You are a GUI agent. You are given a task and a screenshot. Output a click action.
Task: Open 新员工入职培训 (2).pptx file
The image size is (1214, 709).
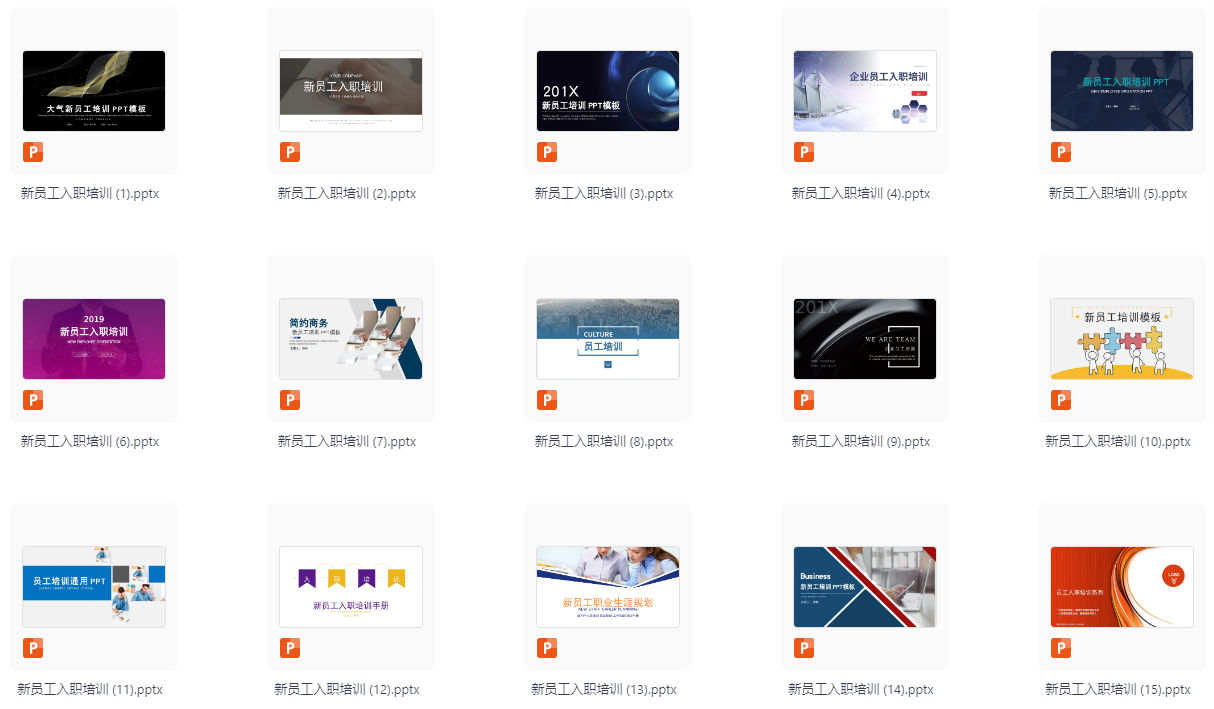351,91
